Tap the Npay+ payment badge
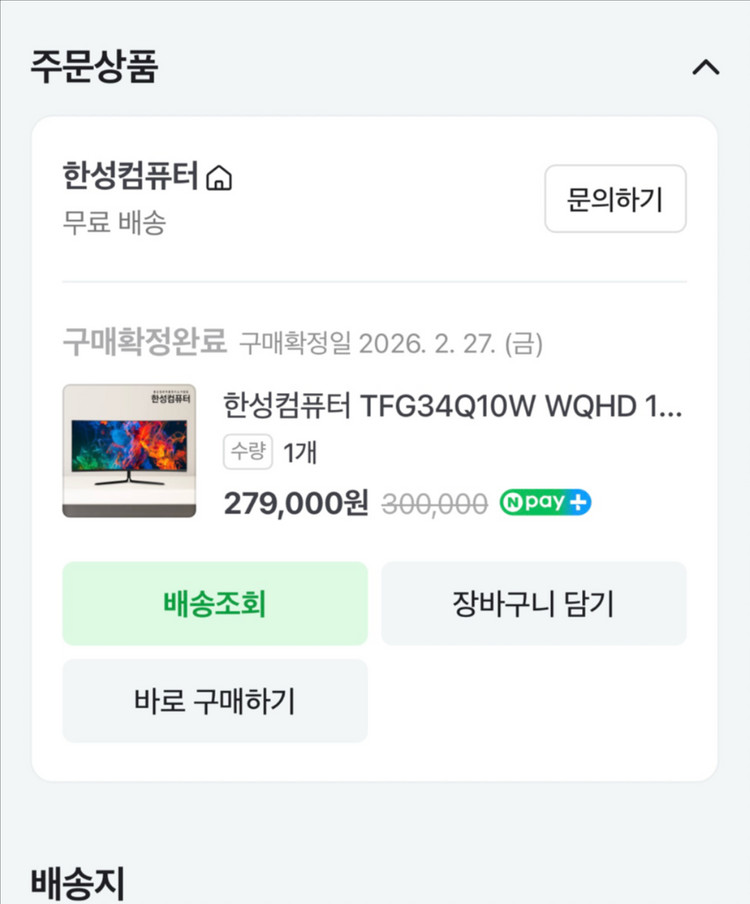 (x=544, y=503)
